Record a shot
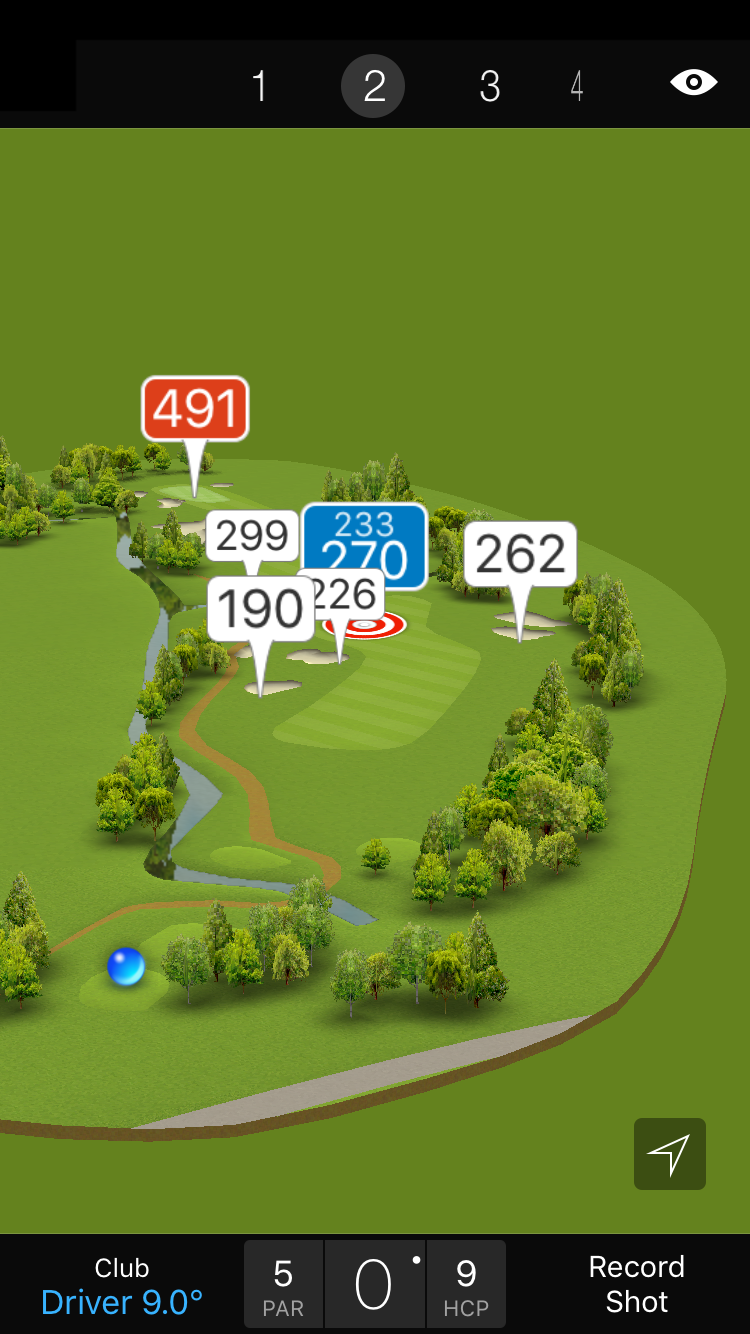This screenshot has width=750, height=1334. coord(636,1284)
